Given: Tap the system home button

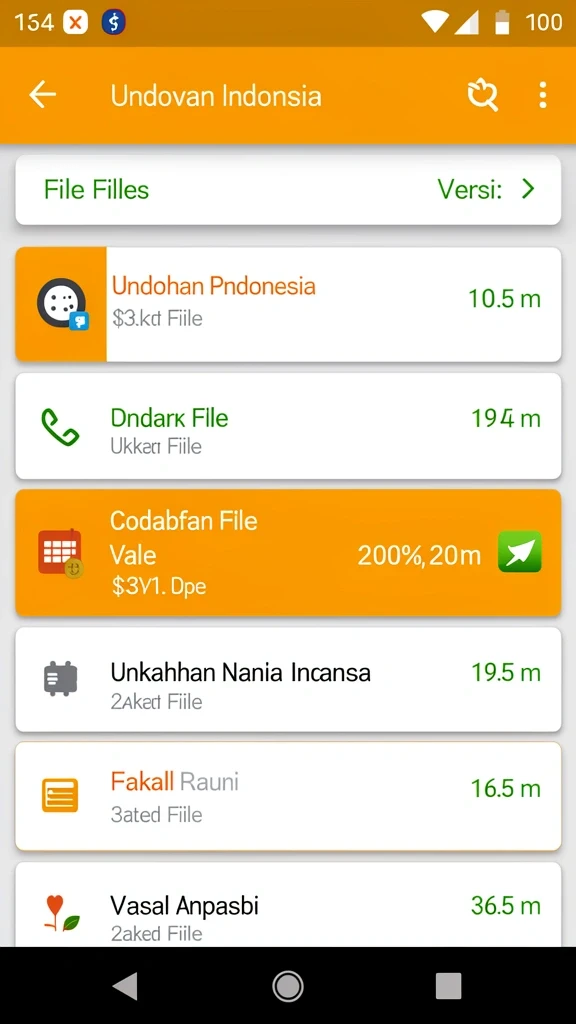Looking at the screenshot, I should [287, 985].
